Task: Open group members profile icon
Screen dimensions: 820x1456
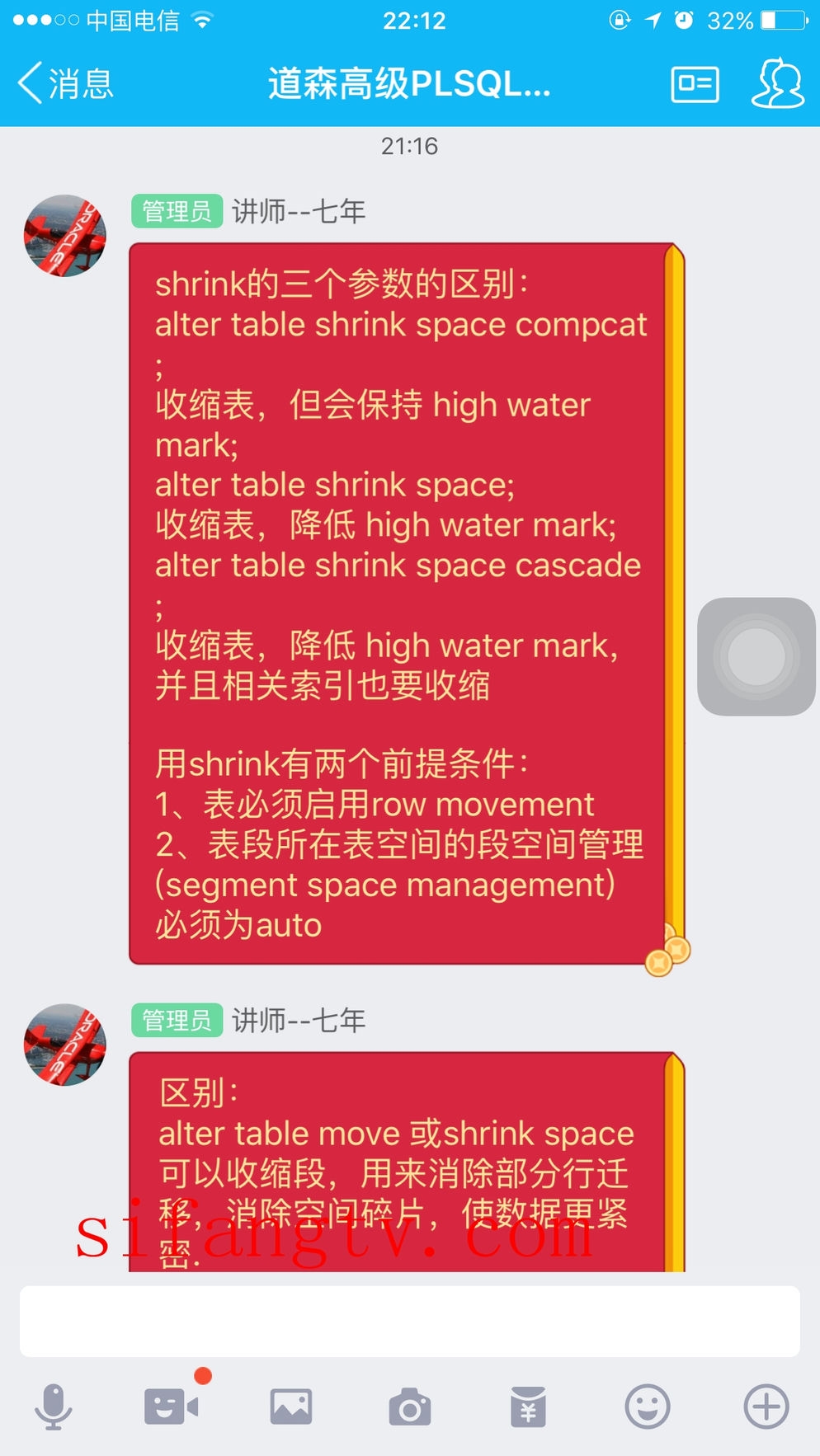Action: point(777,83)
